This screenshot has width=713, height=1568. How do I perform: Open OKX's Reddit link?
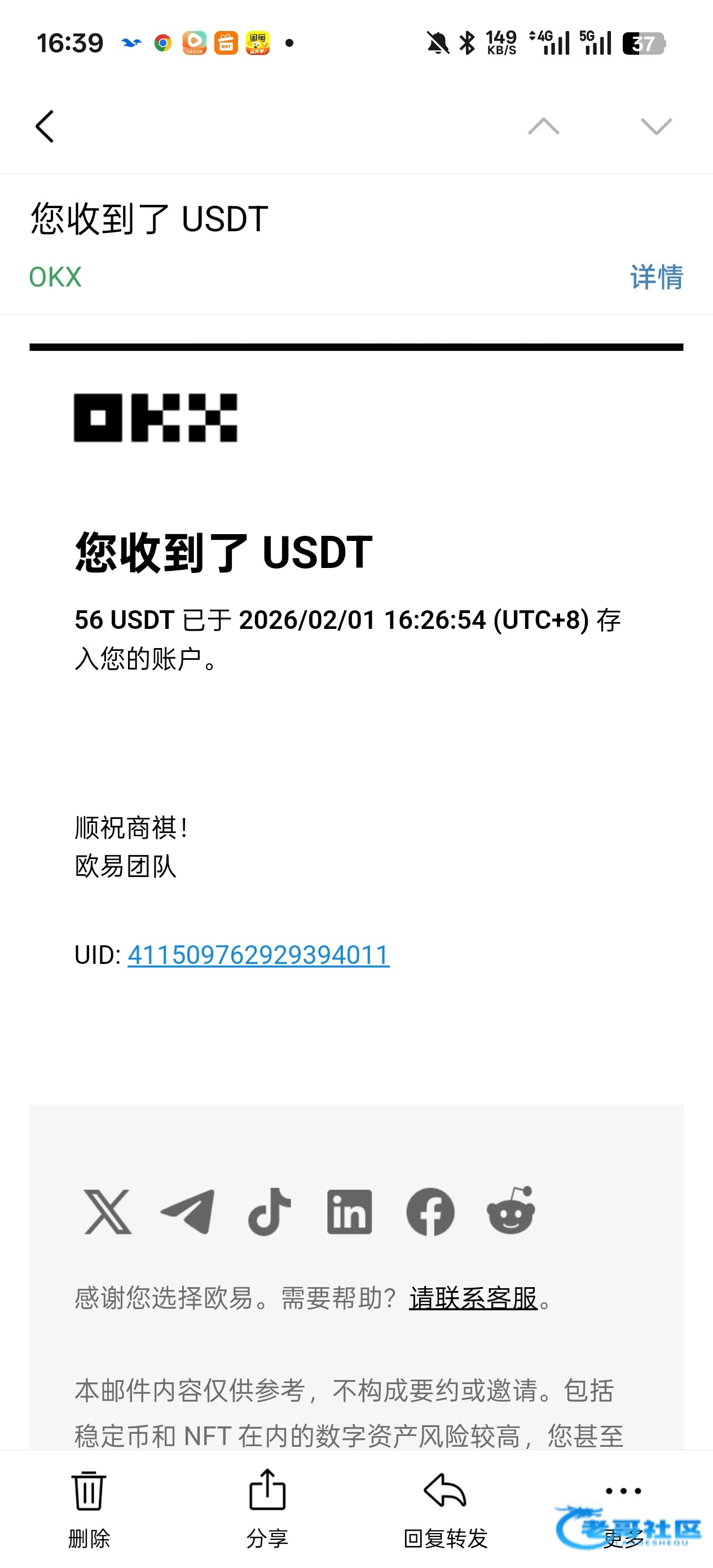[x=511, y=1212]
